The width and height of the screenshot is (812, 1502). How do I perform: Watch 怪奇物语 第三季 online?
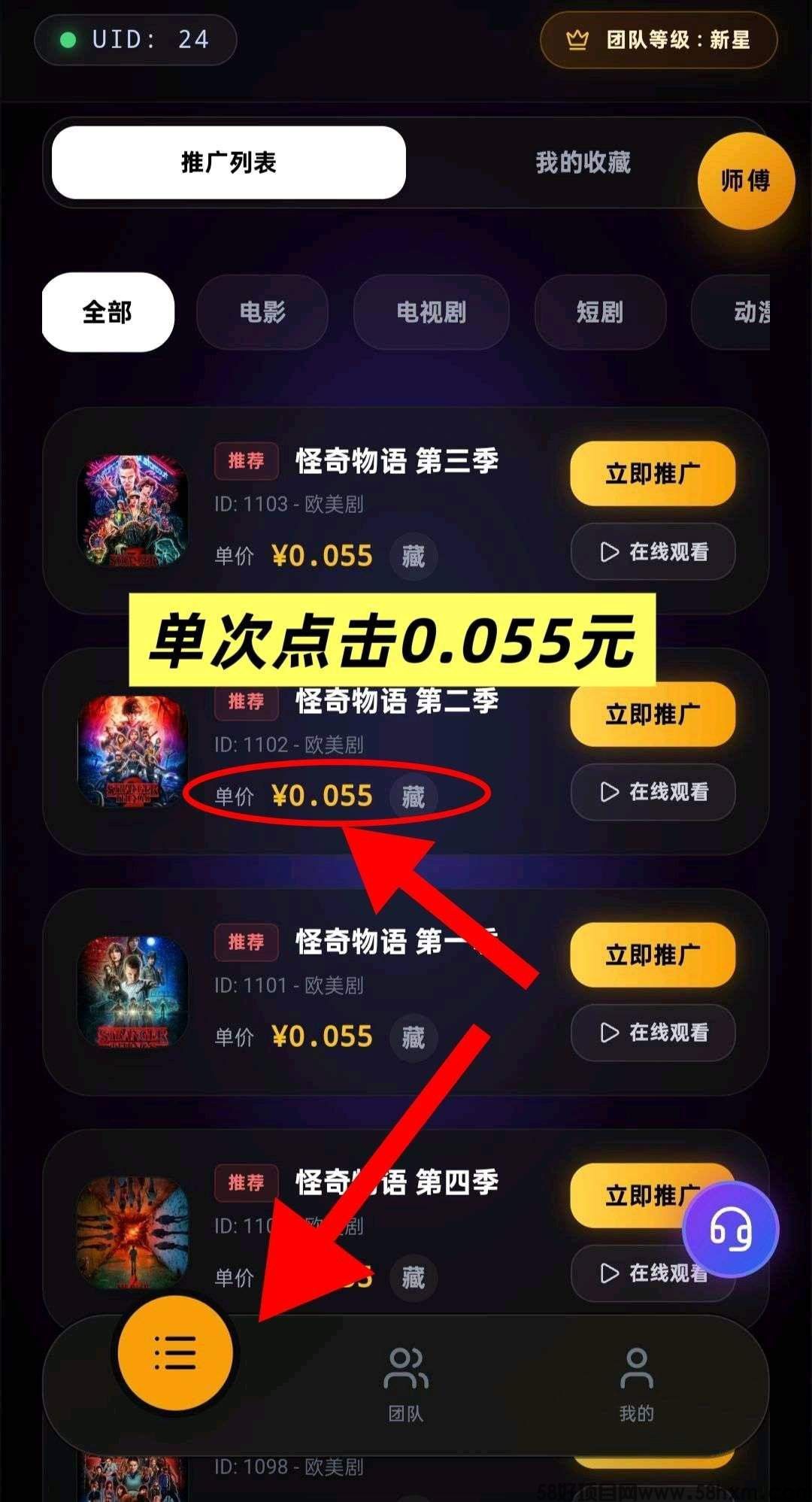tap(652, 552)
